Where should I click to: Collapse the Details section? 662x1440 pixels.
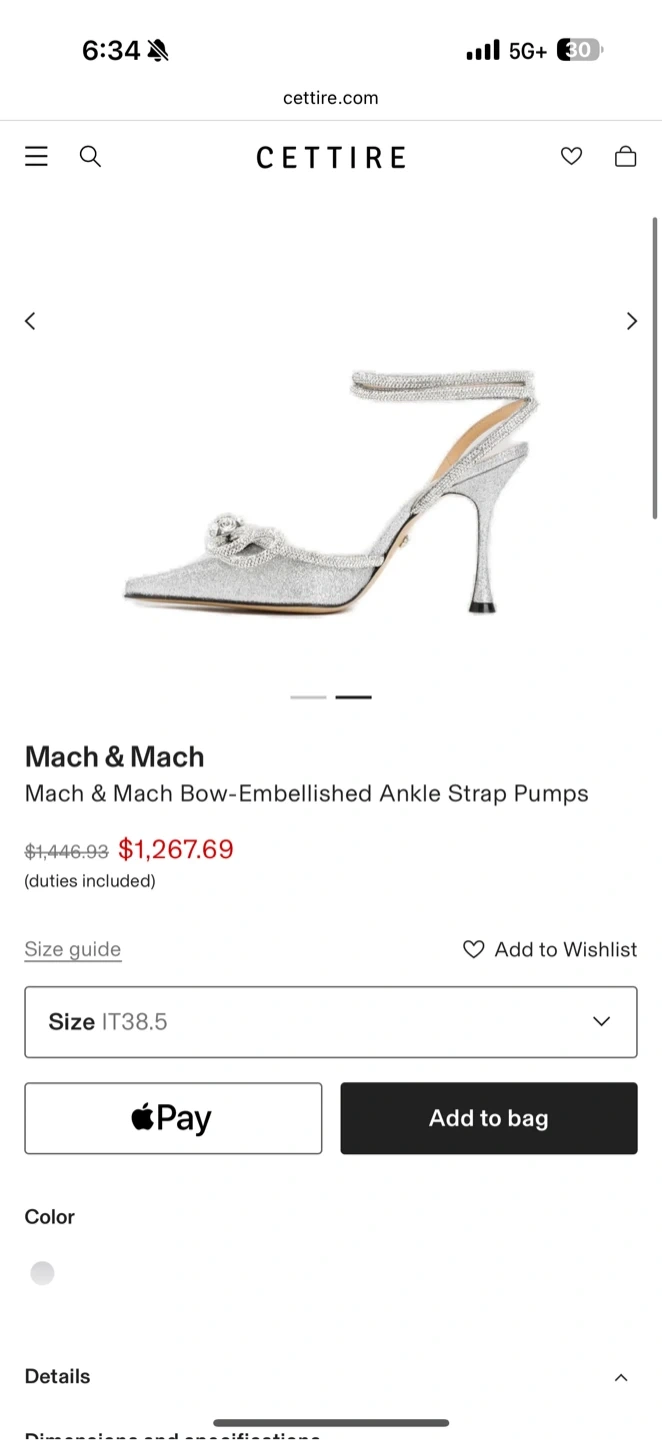620,1377
